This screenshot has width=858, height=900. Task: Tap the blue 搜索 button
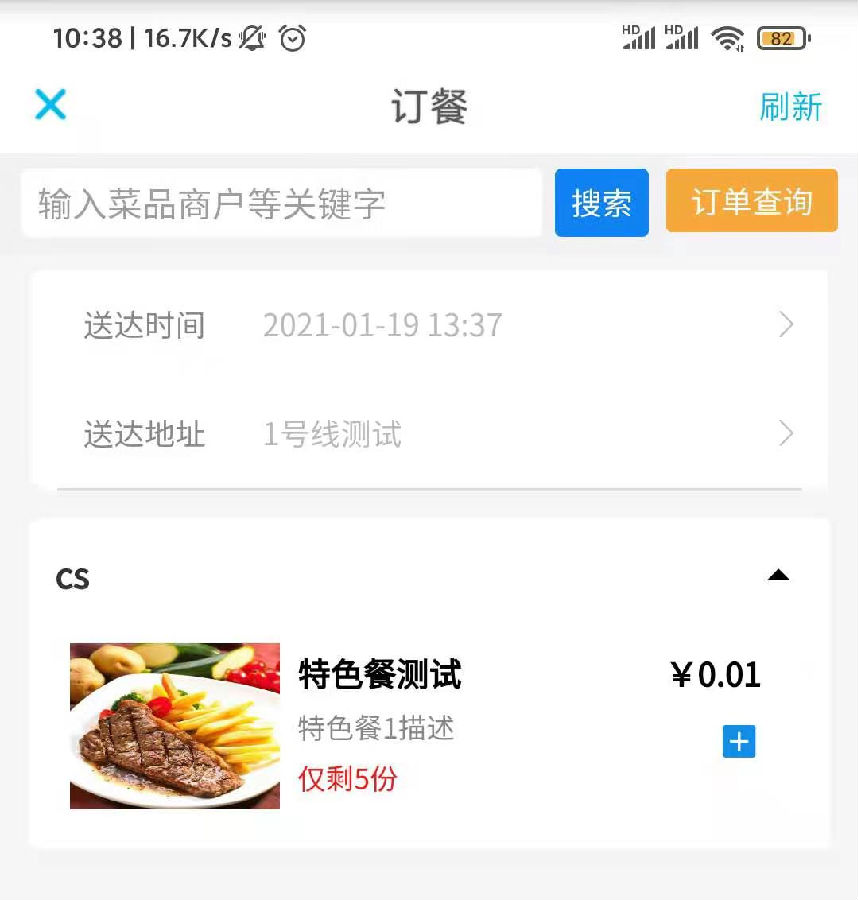coord(601,203)
